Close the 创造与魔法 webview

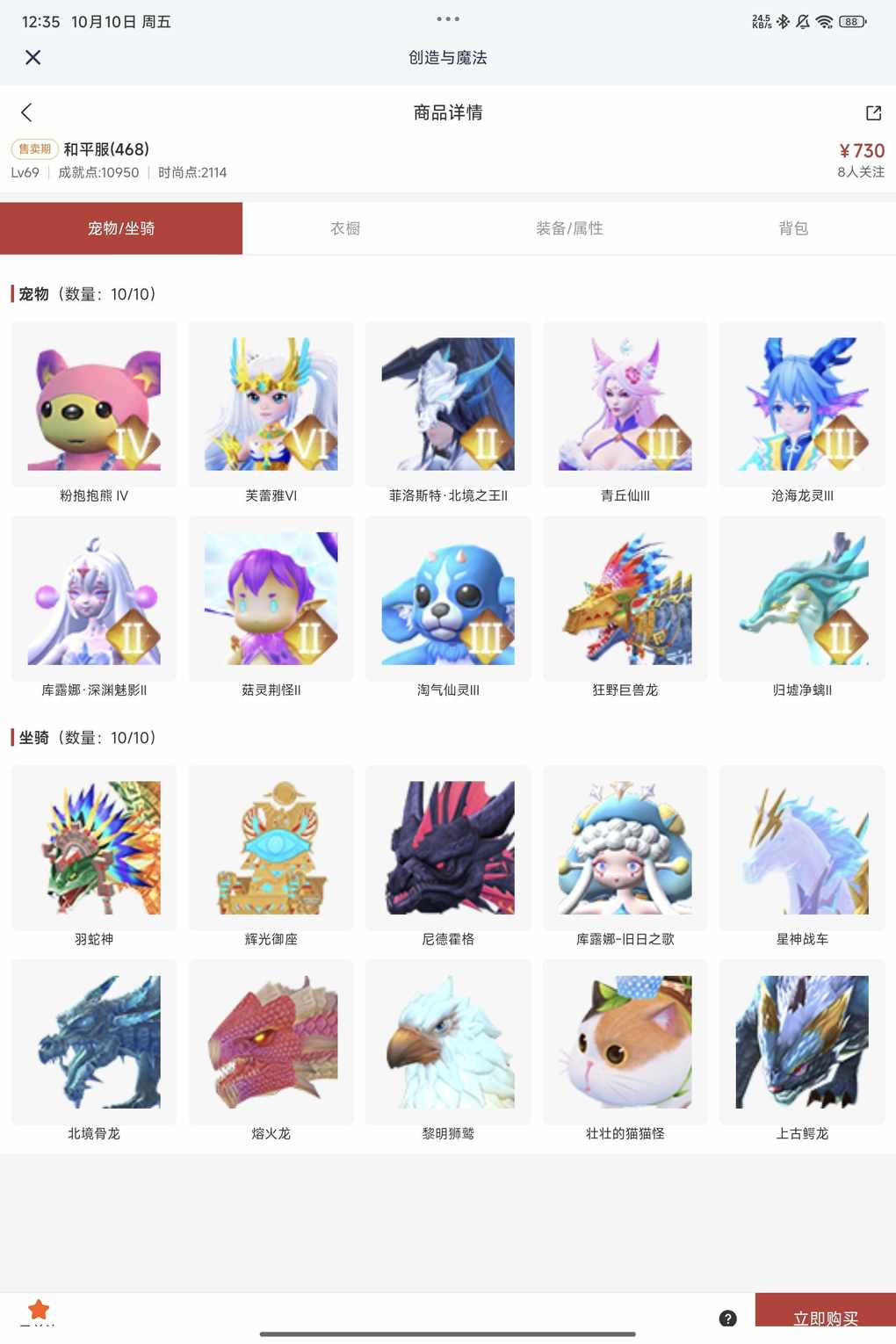tap(33, 58)
